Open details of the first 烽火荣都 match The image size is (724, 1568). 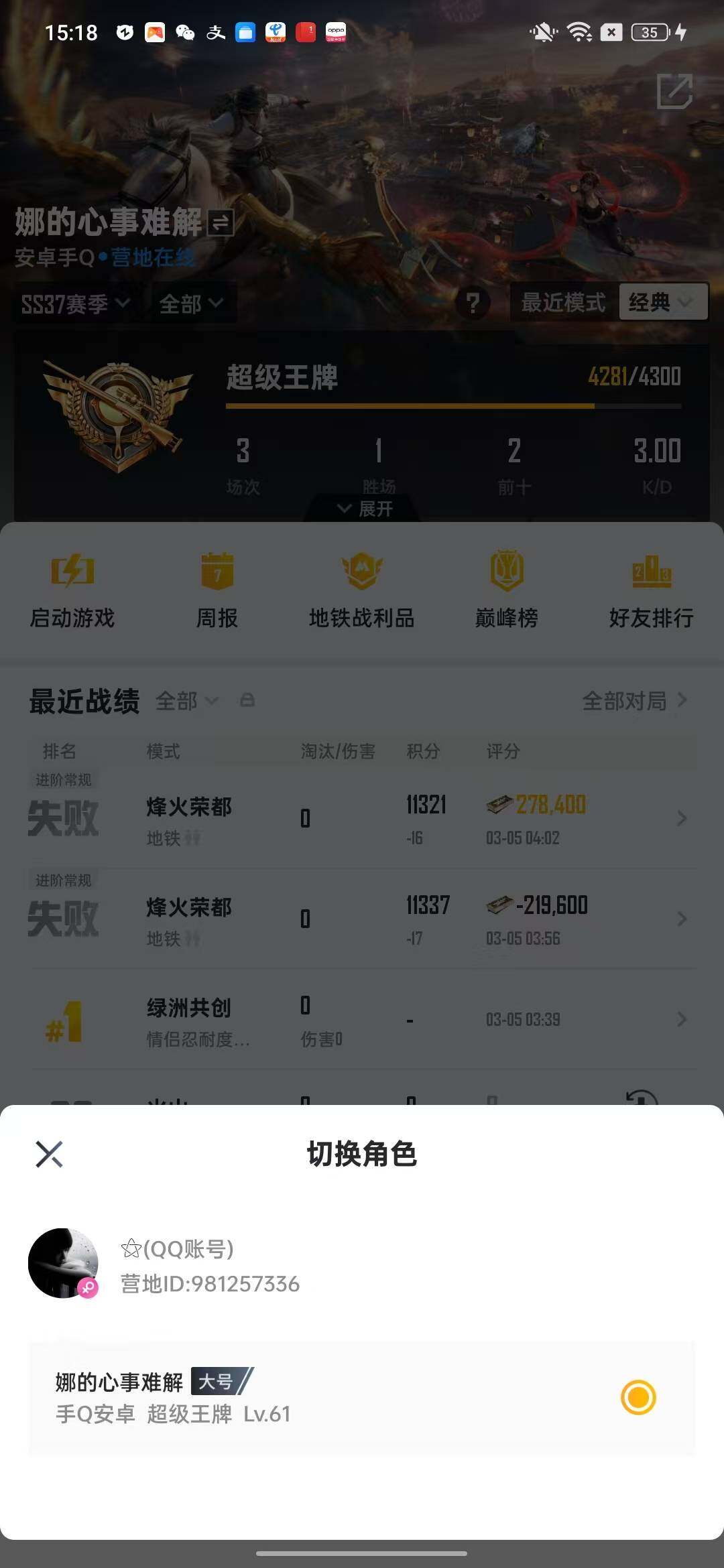[362, 819]
